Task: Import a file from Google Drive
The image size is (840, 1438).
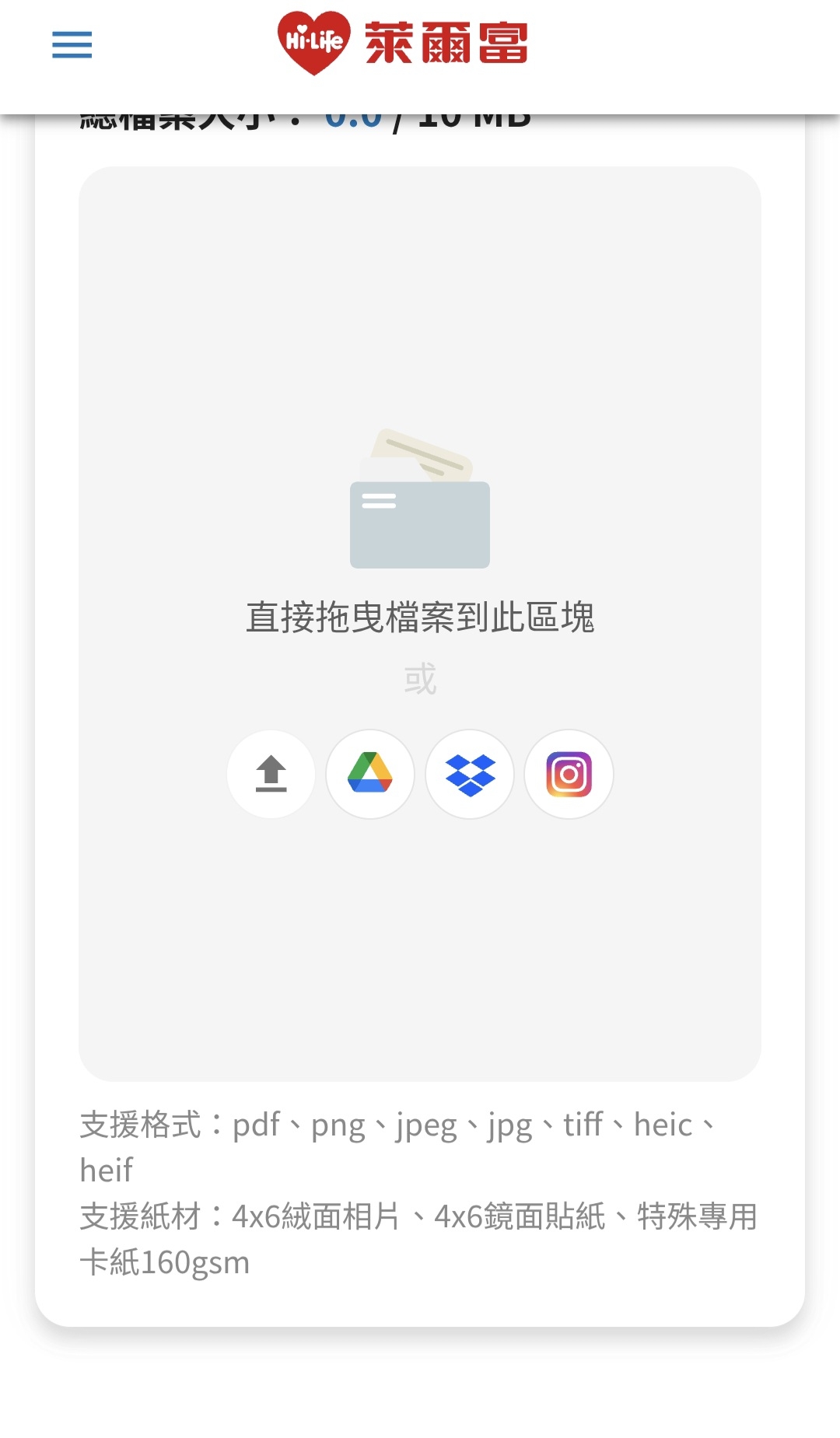Action: tap(370, 774)
